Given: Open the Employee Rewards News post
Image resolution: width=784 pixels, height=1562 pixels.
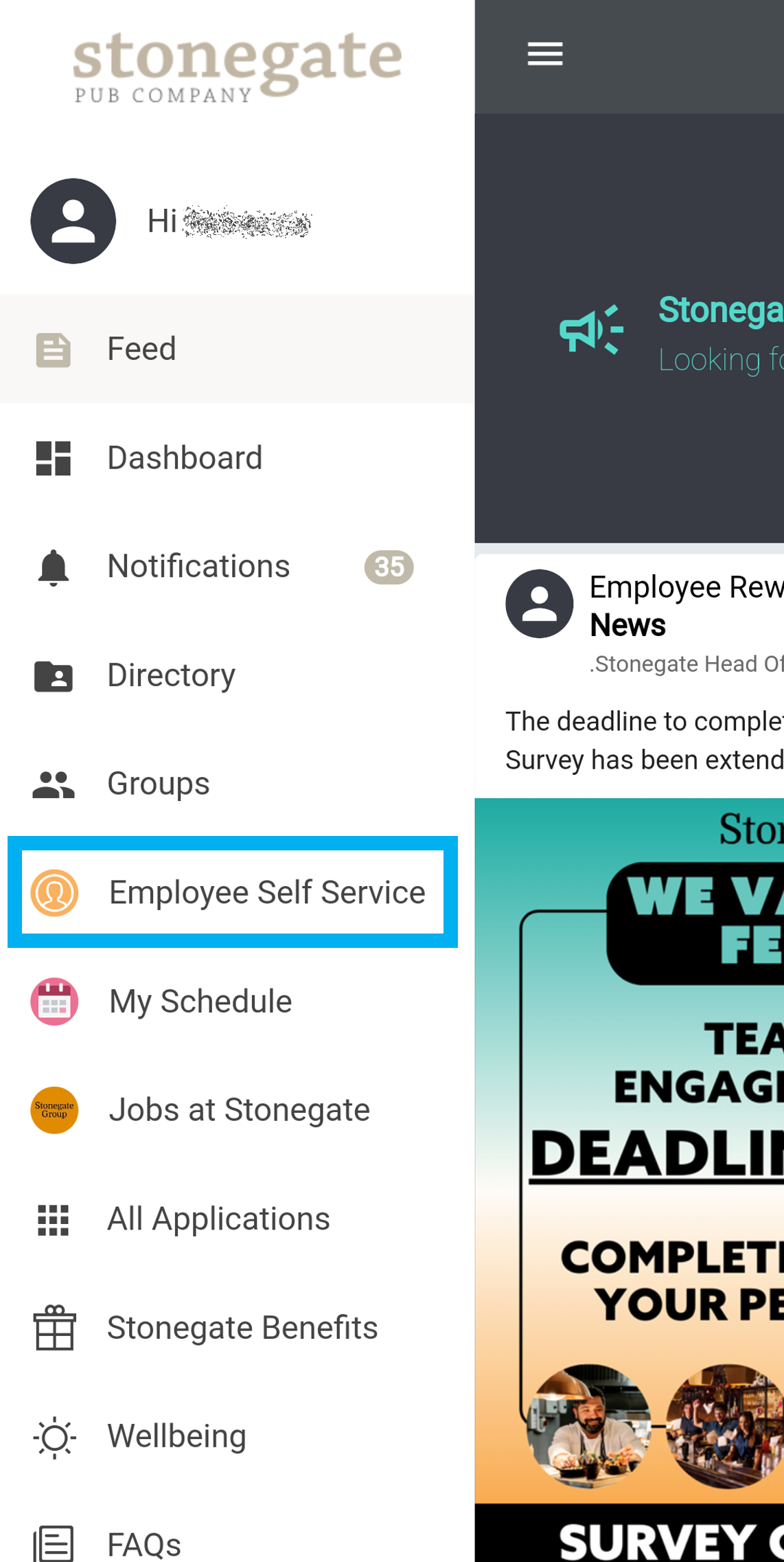Looking at the screenshot, I should [685, 606].
